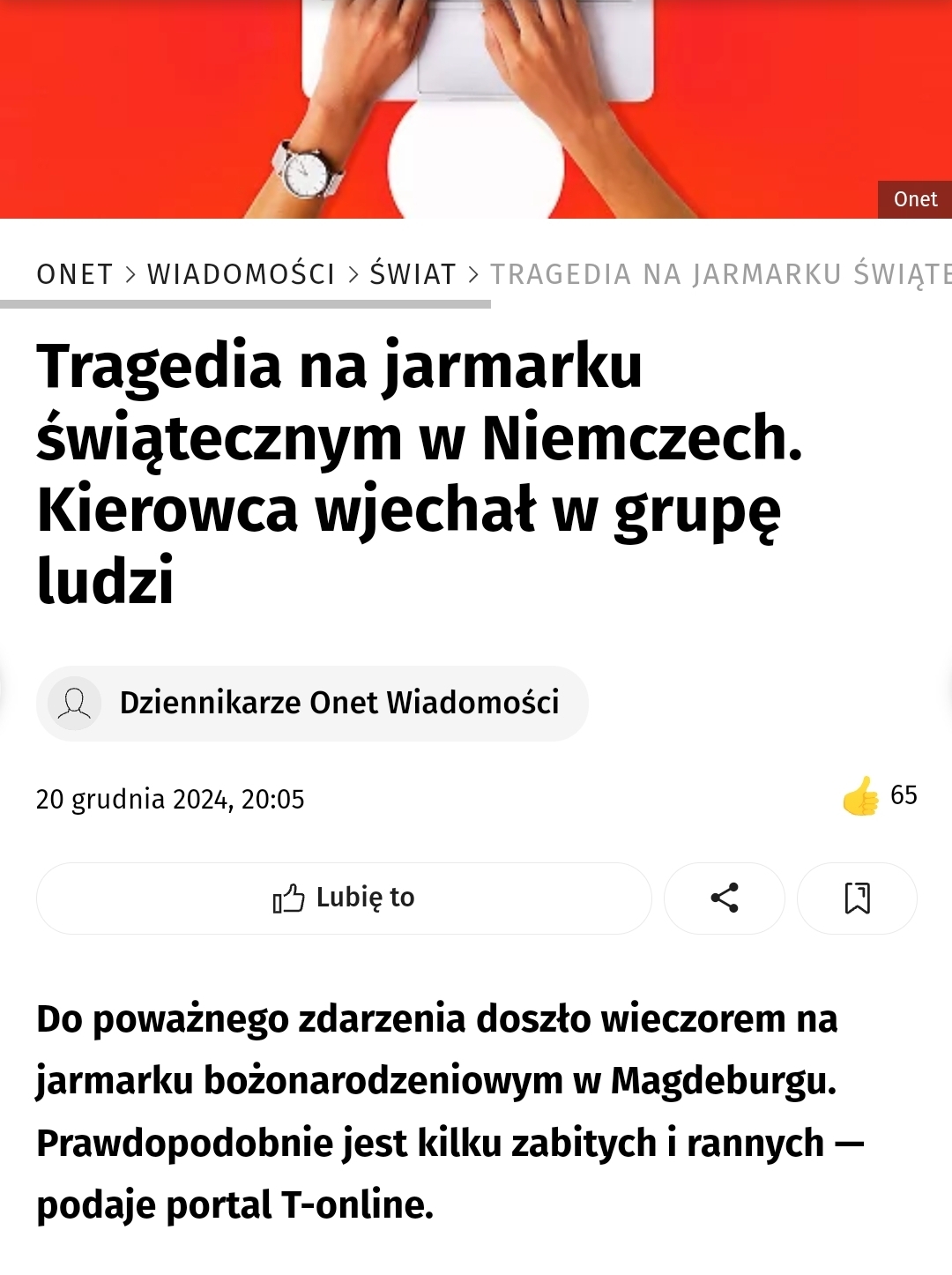Go to the Wiadomości breadcrumb section
The height and width of the screenshot is (1275, 952).
pos(241,274)
